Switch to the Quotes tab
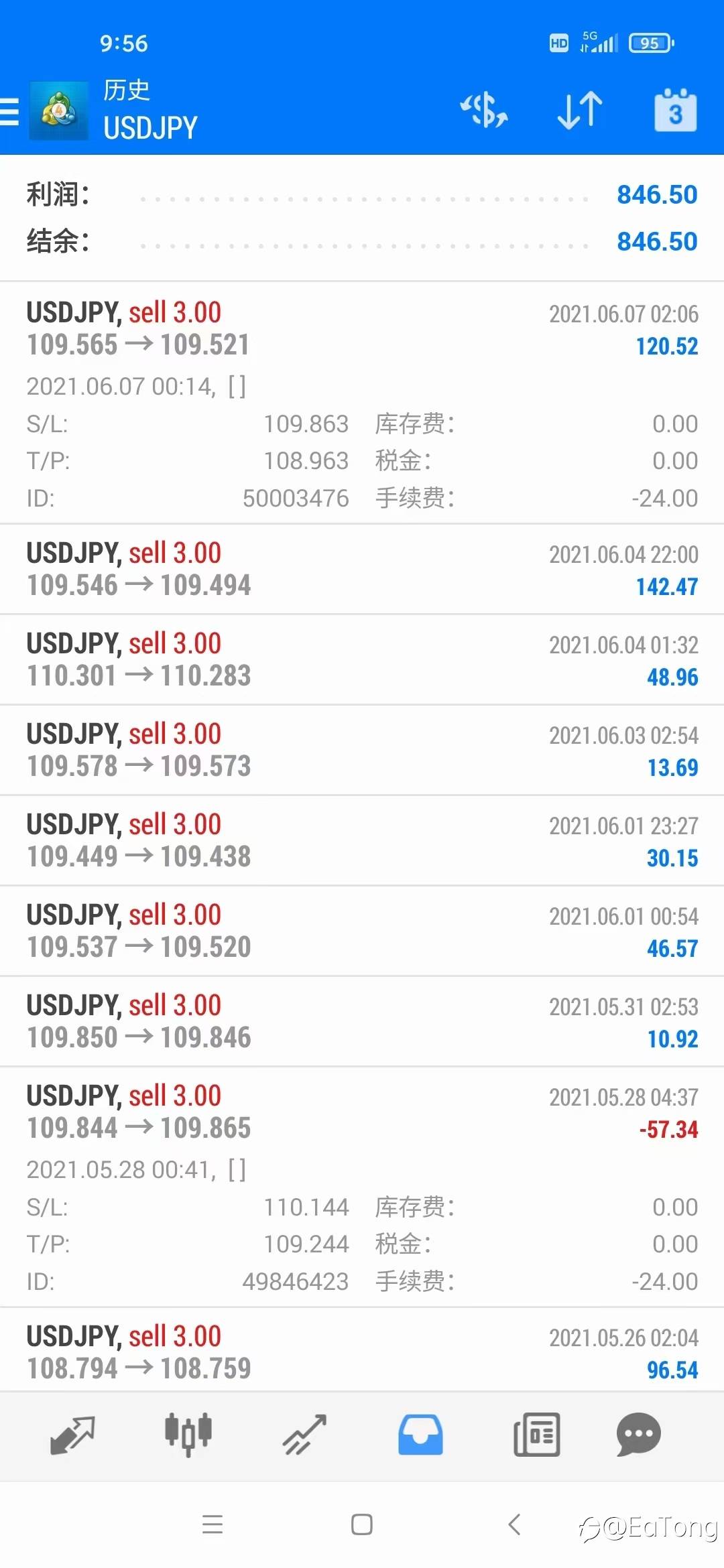This screenshot has height=1568, width=724. tap(72, 1435)
